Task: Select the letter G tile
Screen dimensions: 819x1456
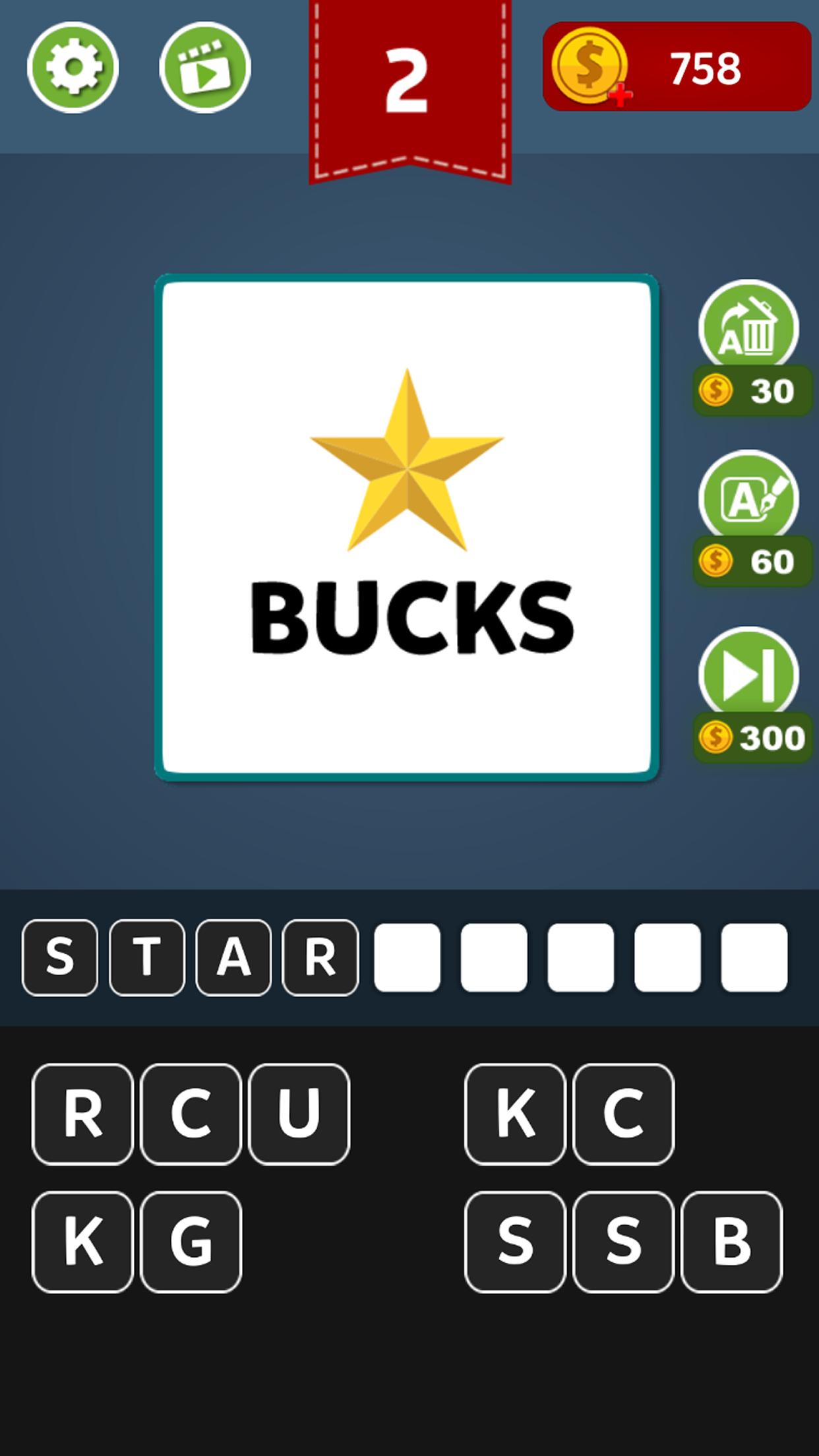Action: click(x=191, y=1242)
